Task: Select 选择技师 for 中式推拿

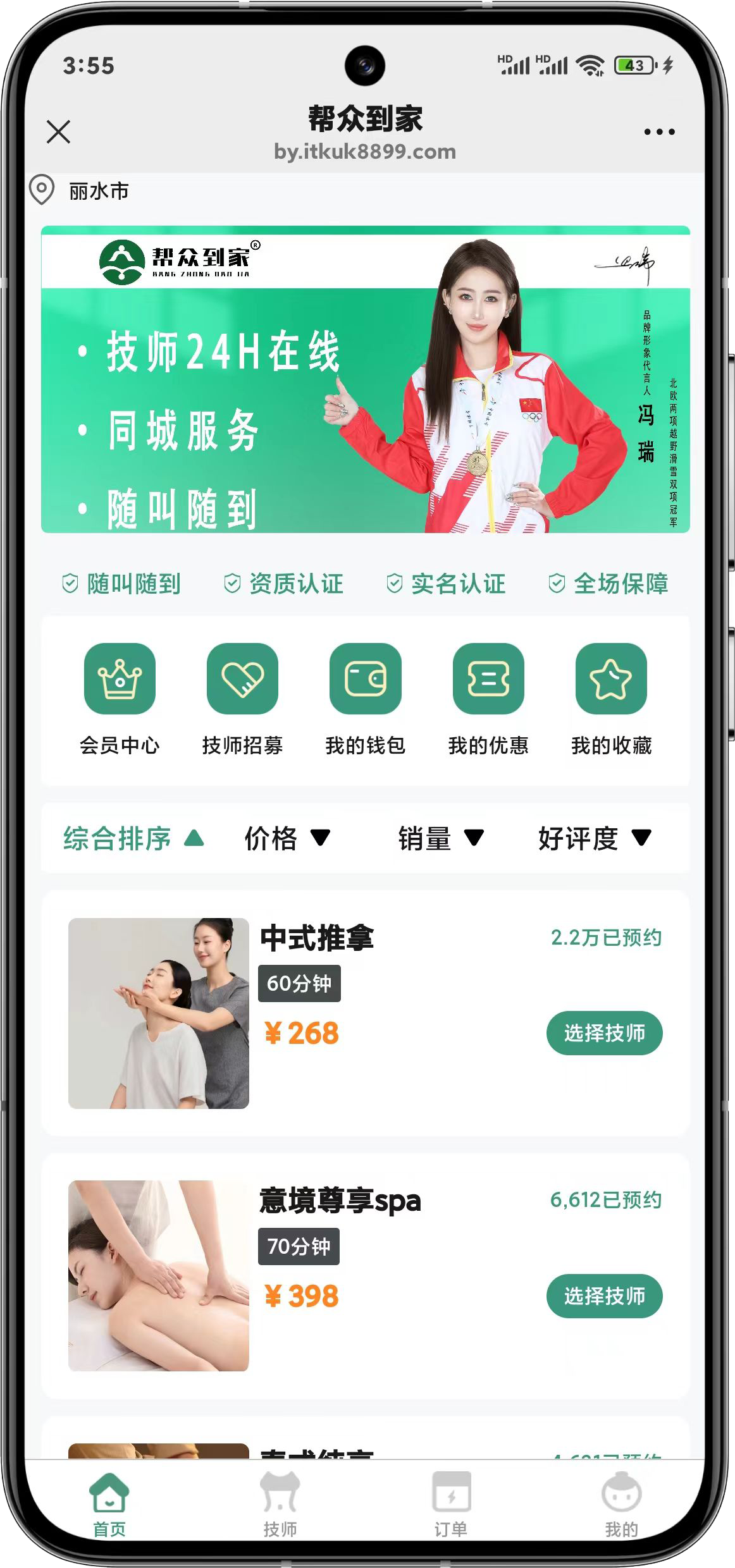Action: 604,1033
